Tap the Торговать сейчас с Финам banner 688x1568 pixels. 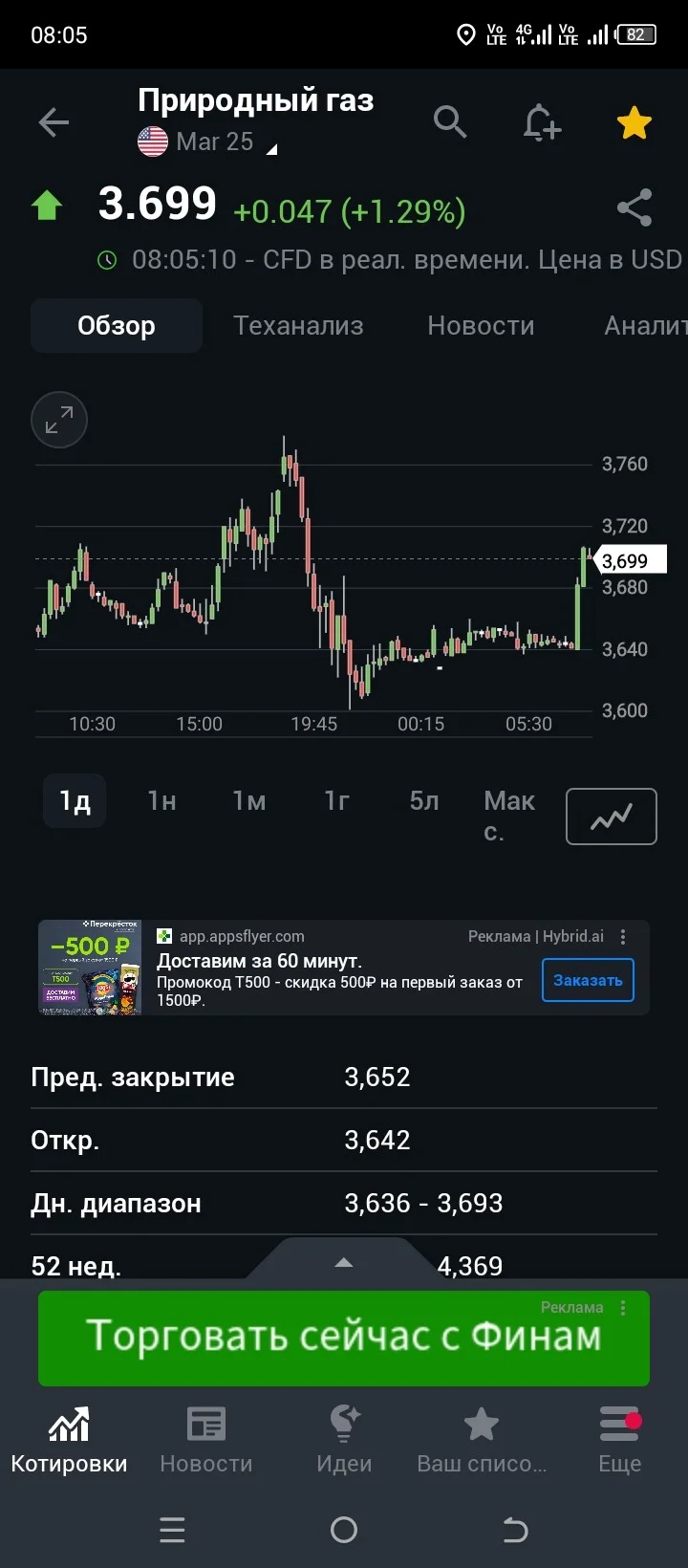(344, 1339)
